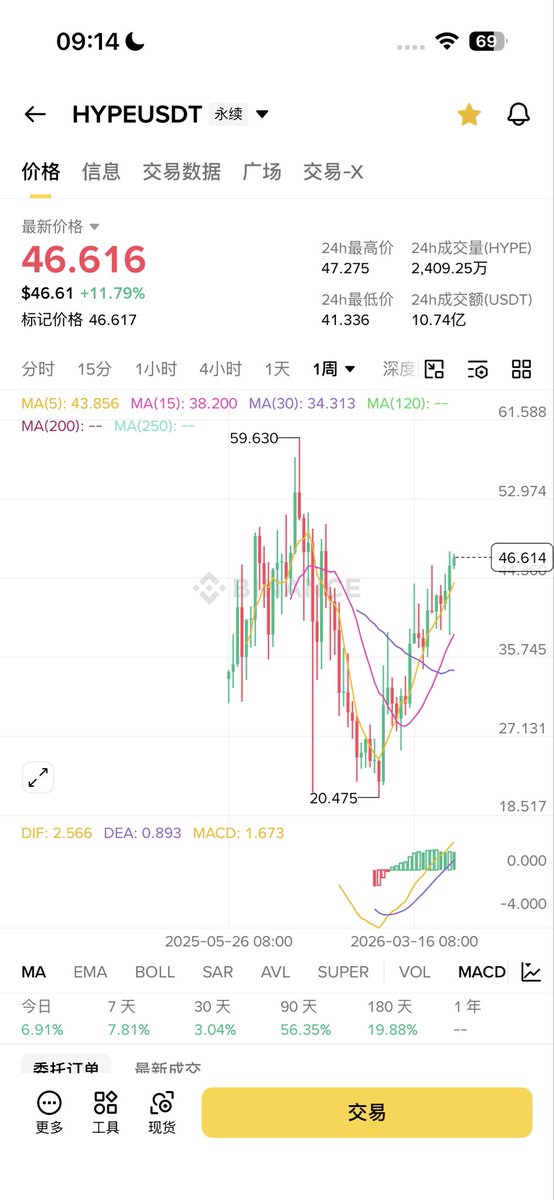Open the 交易-X tab
The width and height of the screenshot is (554, 1200).
pyautogui.click(x=333, y=171)
